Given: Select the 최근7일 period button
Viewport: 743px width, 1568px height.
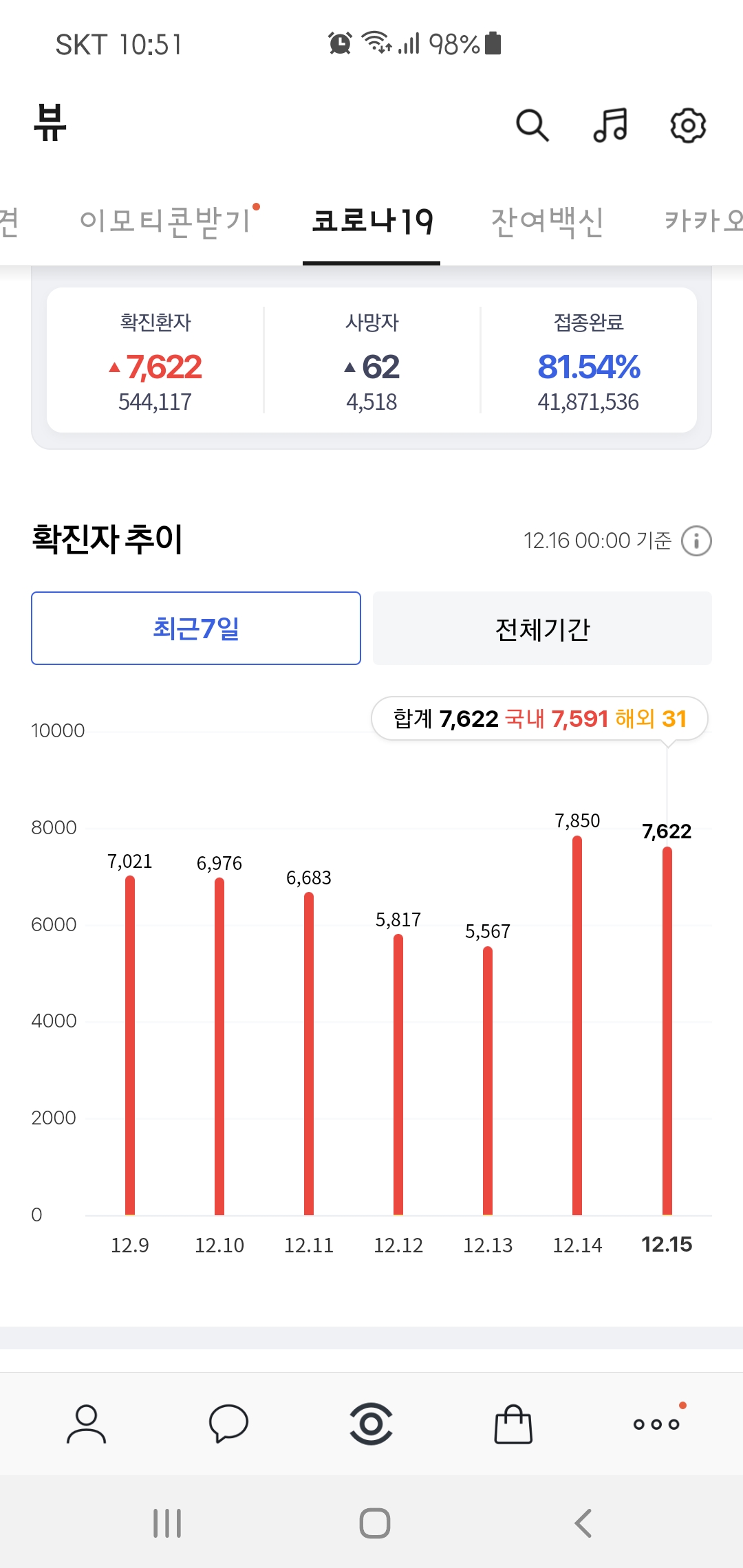Looking at the screenshot, I should (196, 628).
